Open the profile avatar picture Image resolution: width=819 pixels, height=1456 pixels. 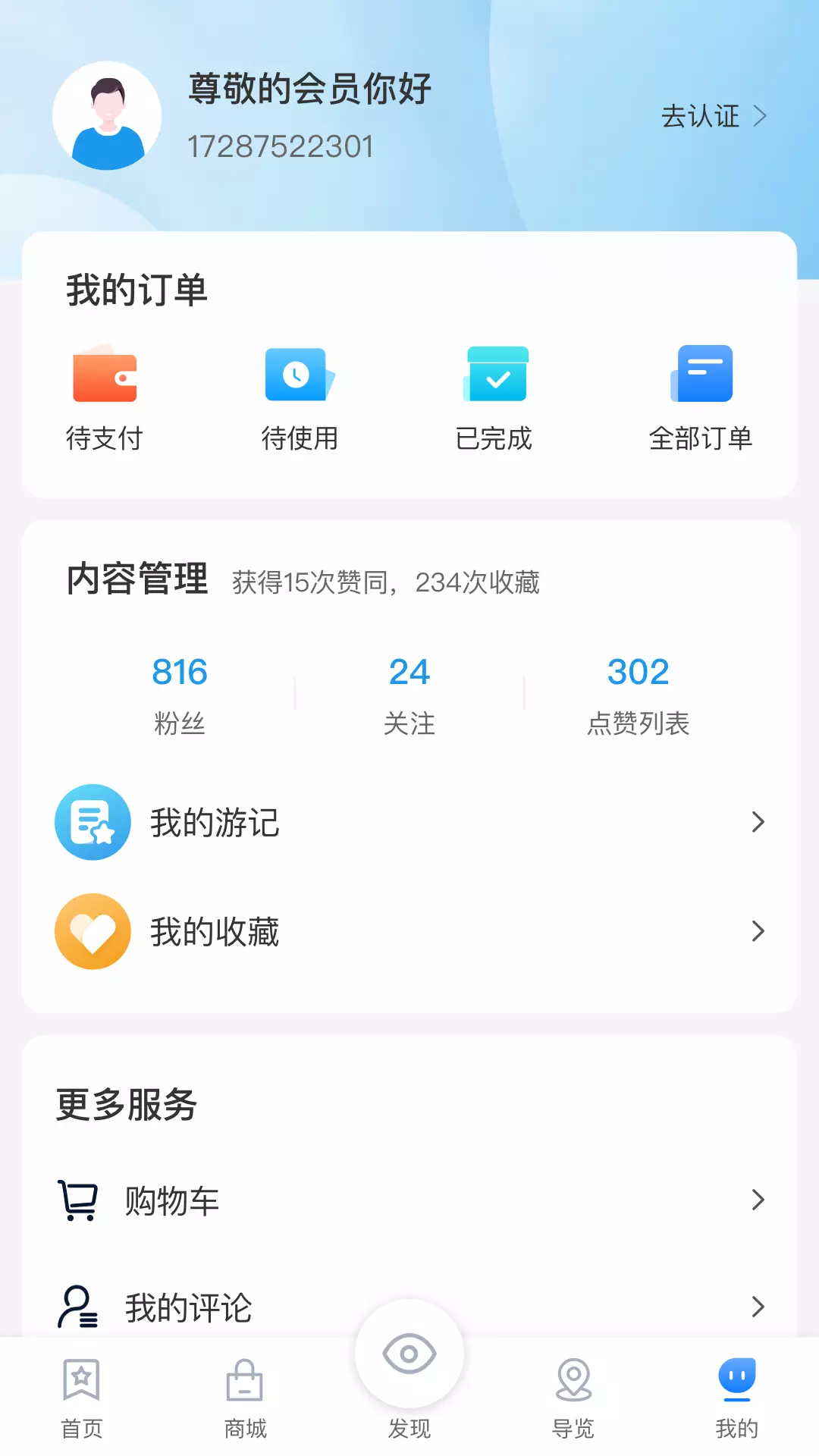click(107, 116)
